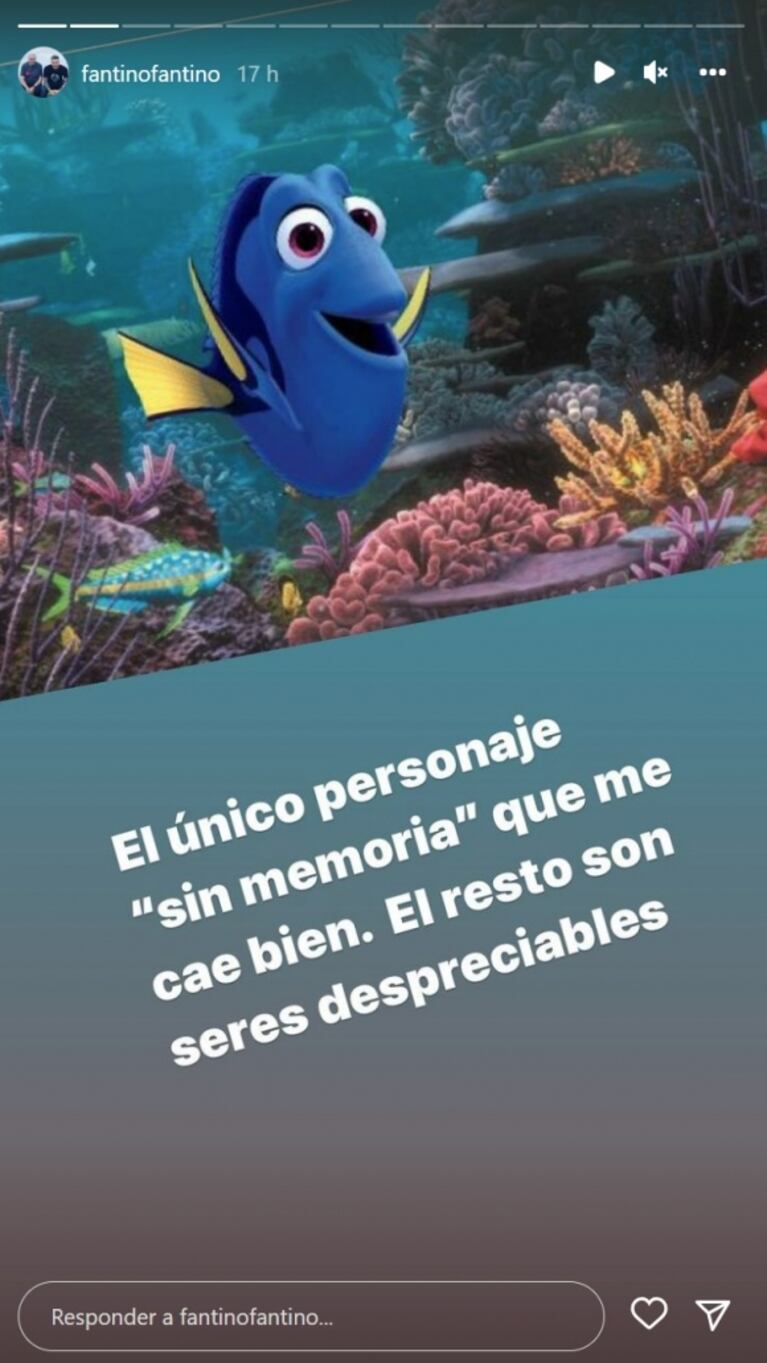
Task: Open the fantinofantino username link
Action: (x=150, y=74)
